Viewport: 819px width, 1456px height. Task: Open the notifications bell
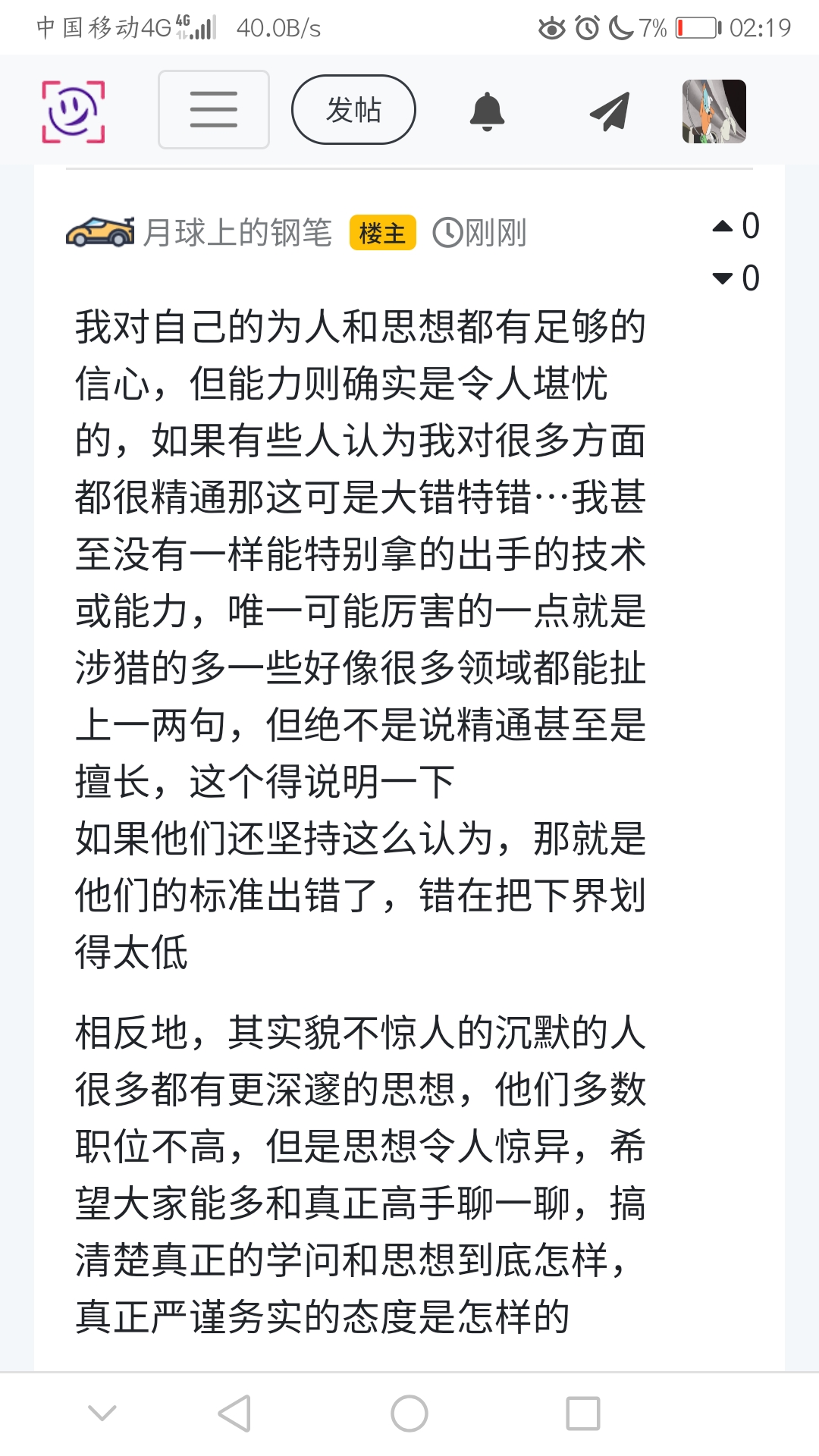pyautogui.click(x=487, y=111)
